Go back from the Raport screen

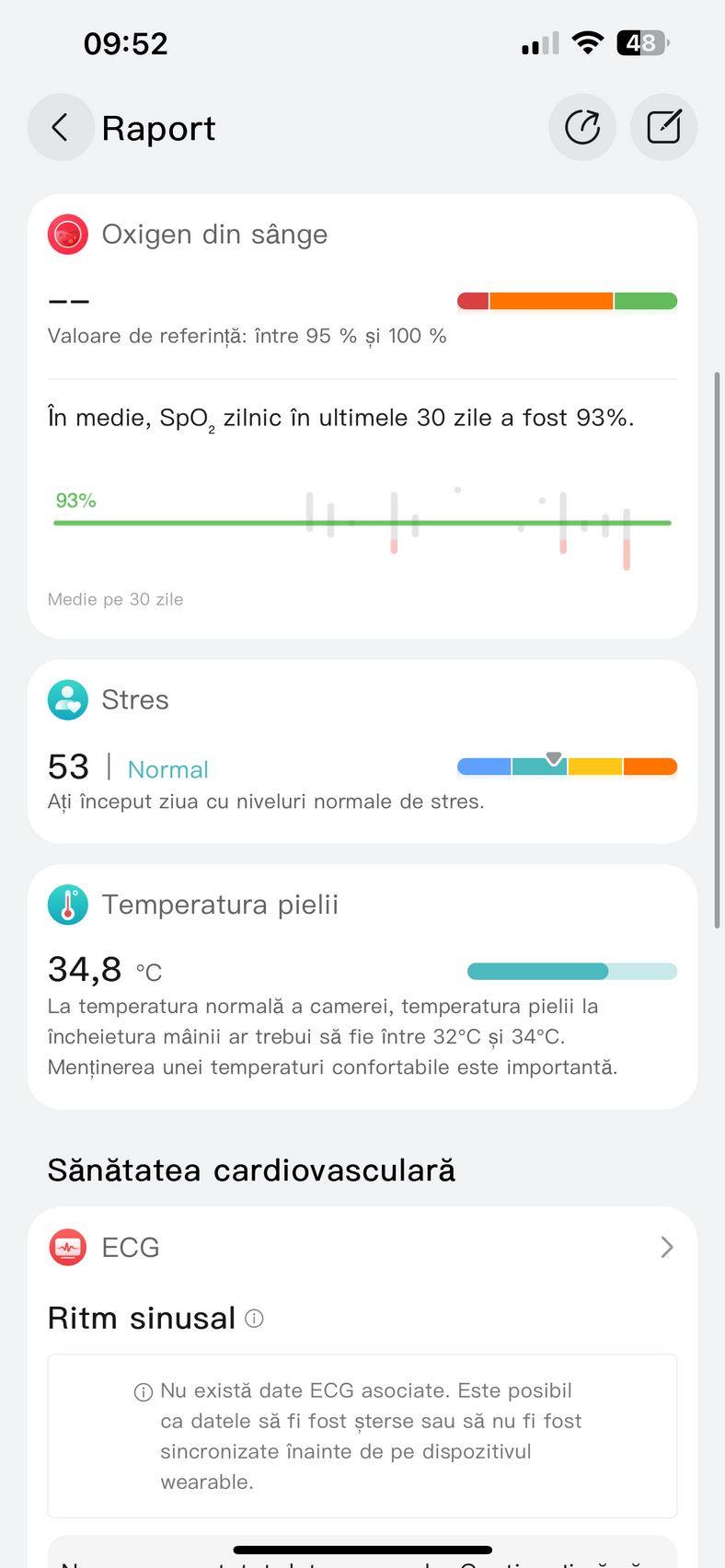coord(61,127)
